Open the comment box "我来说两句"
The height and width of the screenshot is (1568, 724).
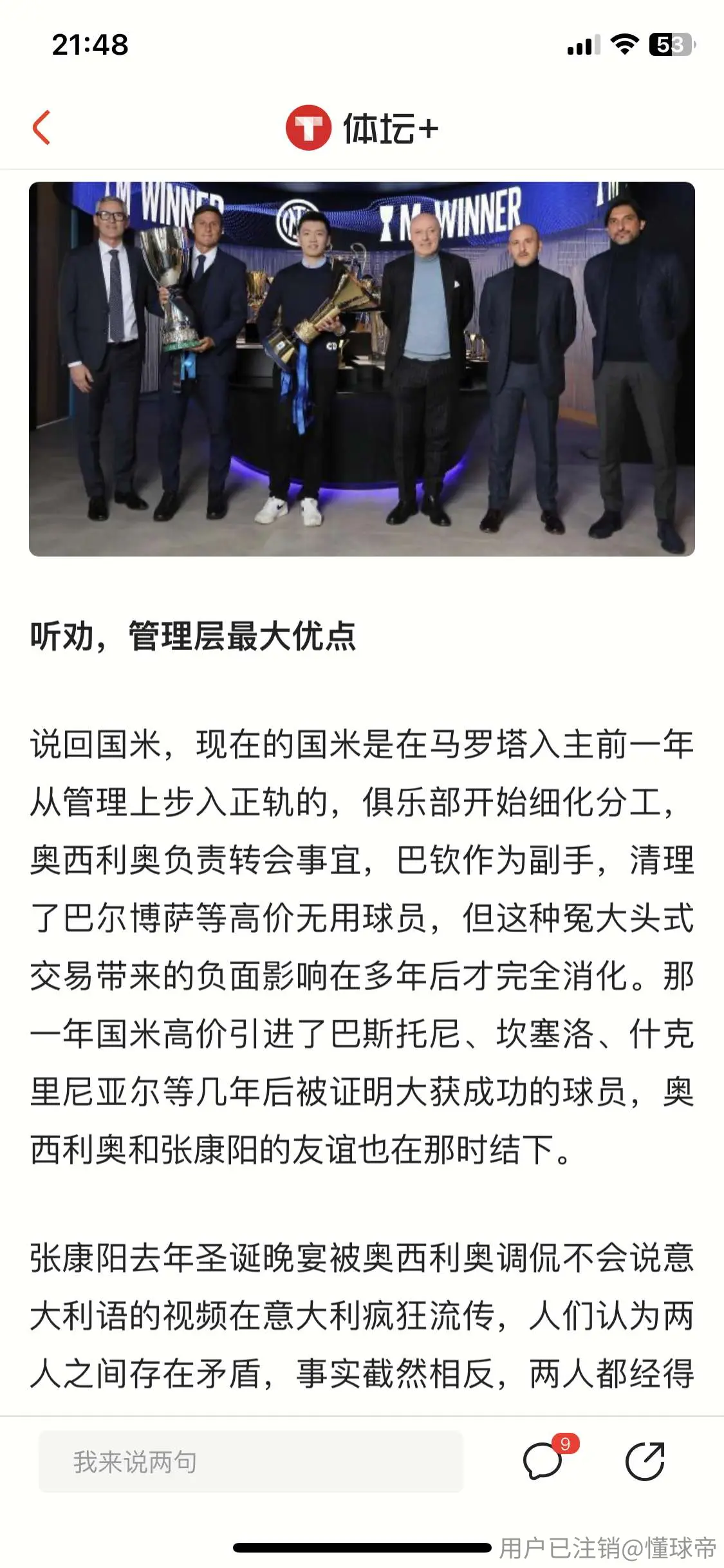250,1462
